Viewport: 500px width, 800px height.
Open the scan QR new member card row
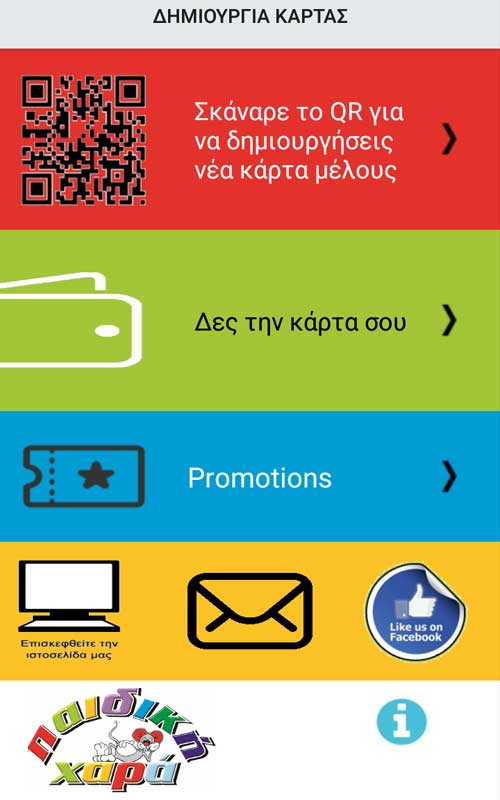[250, 139]
